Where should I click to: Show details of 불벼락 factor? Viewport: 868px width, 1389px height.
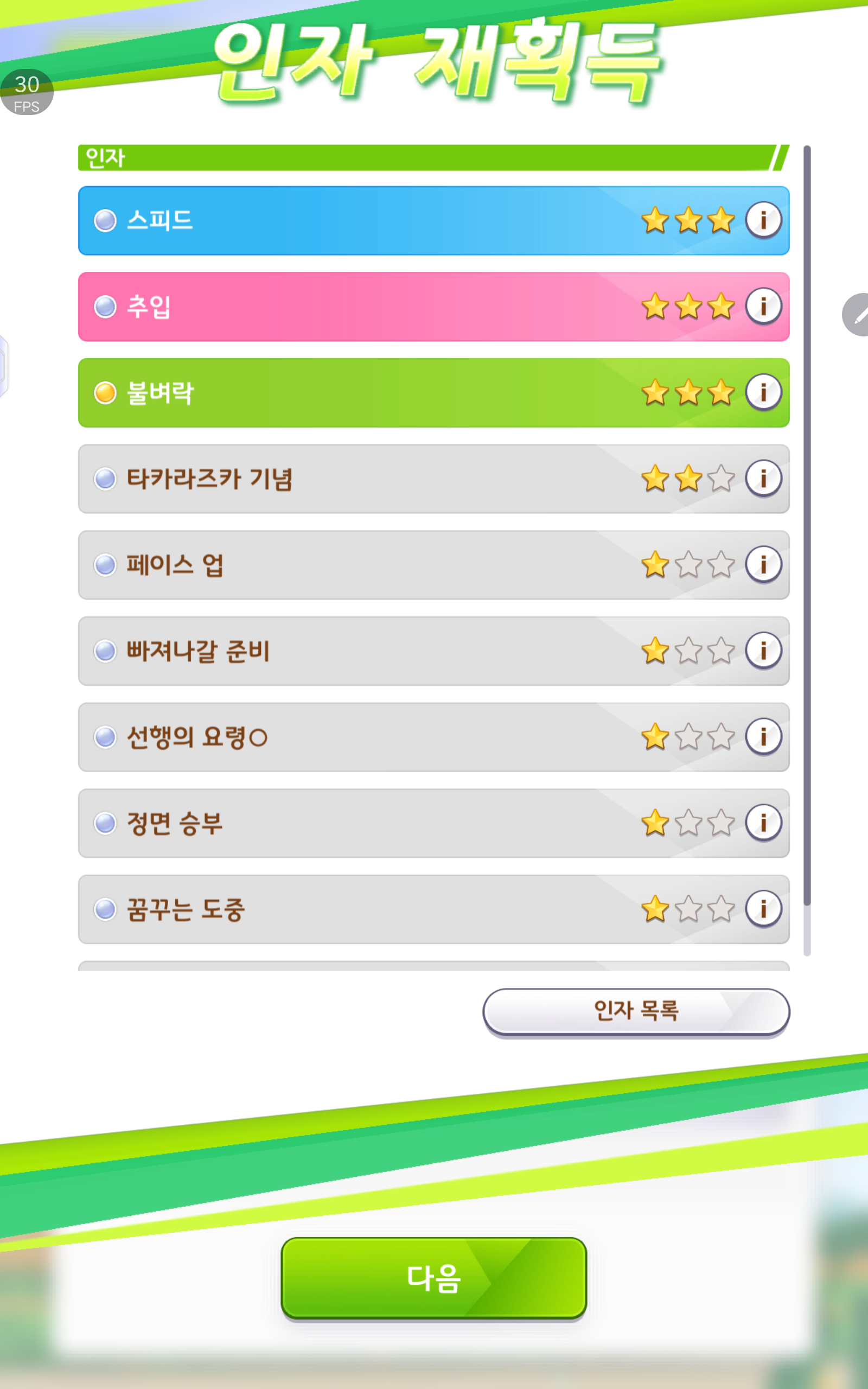[x=763, y=392]
